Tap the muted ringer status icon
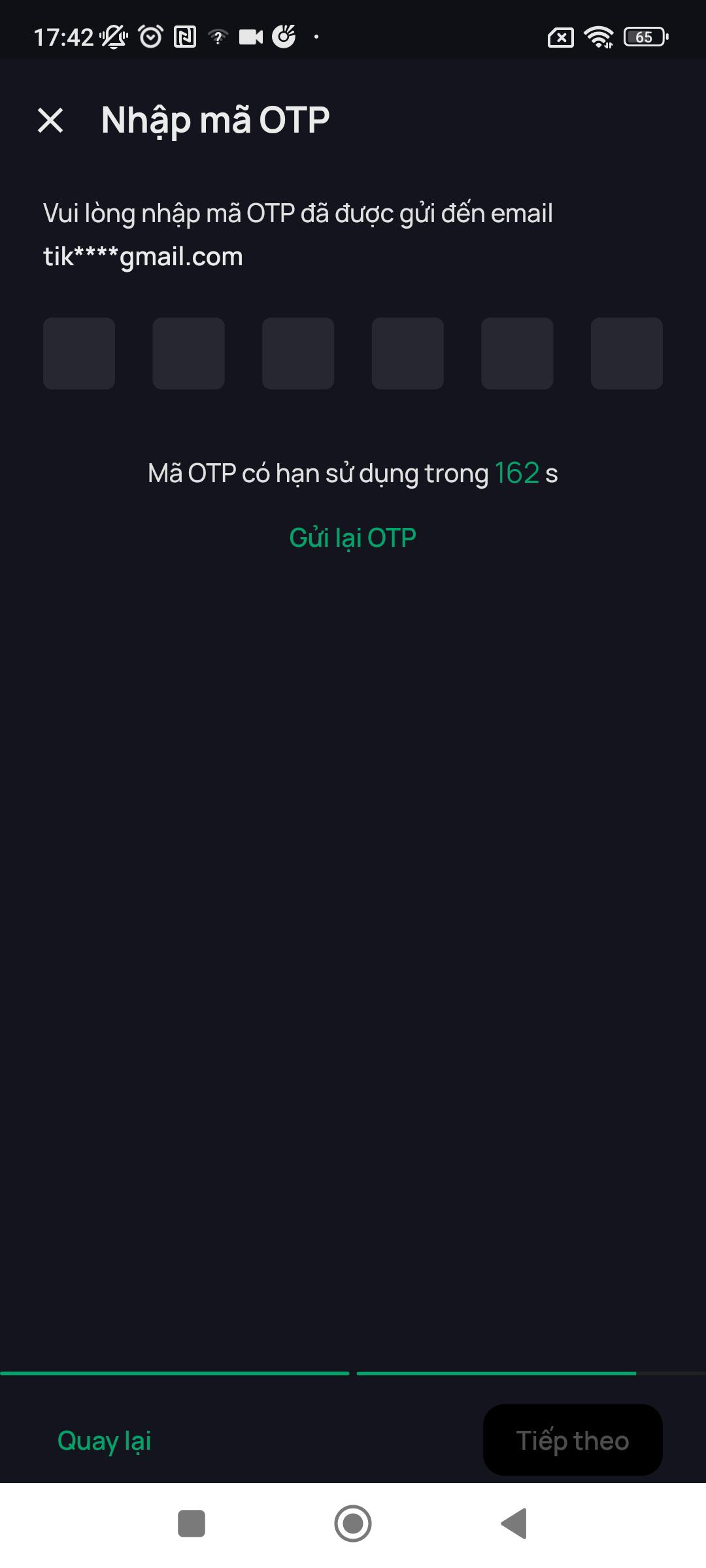This screenshot has height=1568, width=706. pyautogui.click(x=113, y=37)
